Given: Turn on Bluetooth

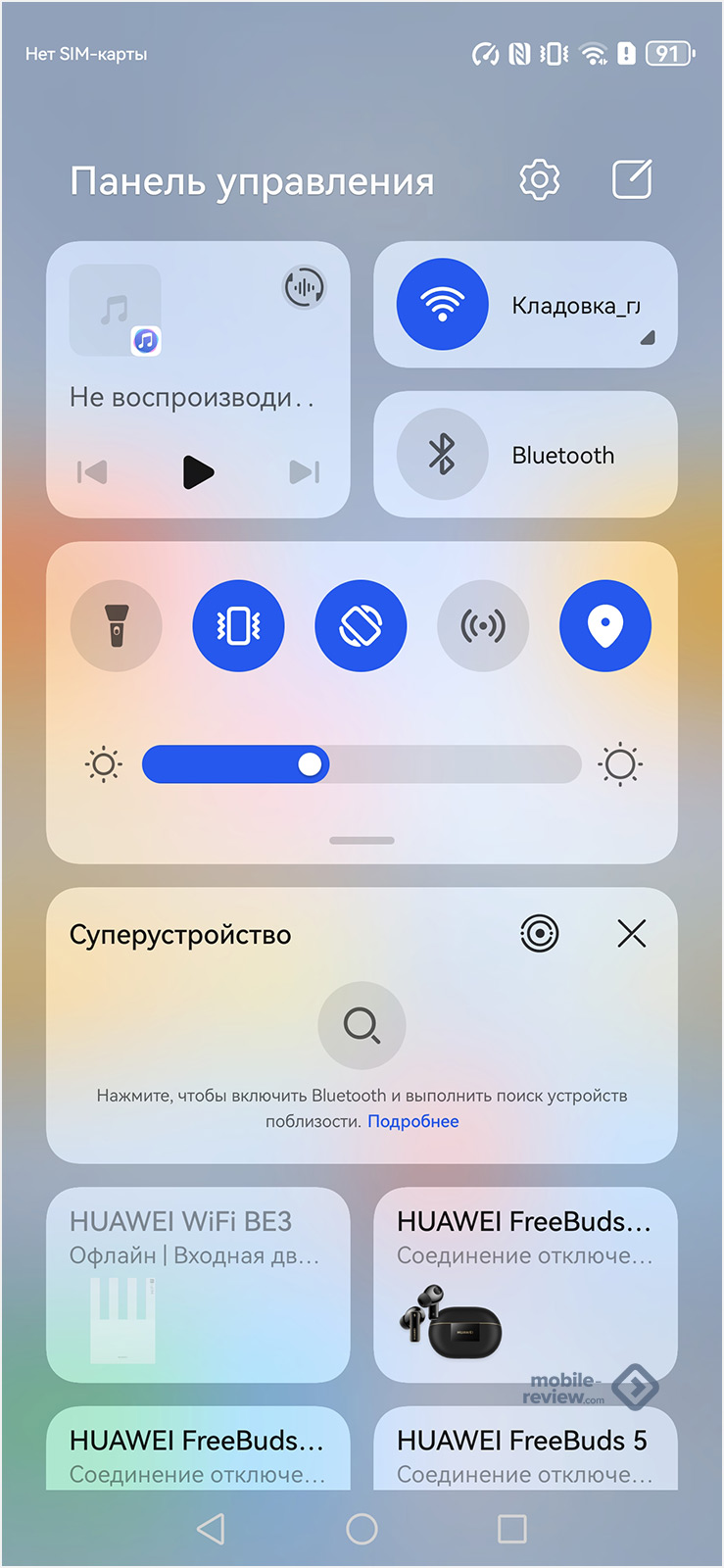Looking at the screenshot, I should [x=443, y=455].
